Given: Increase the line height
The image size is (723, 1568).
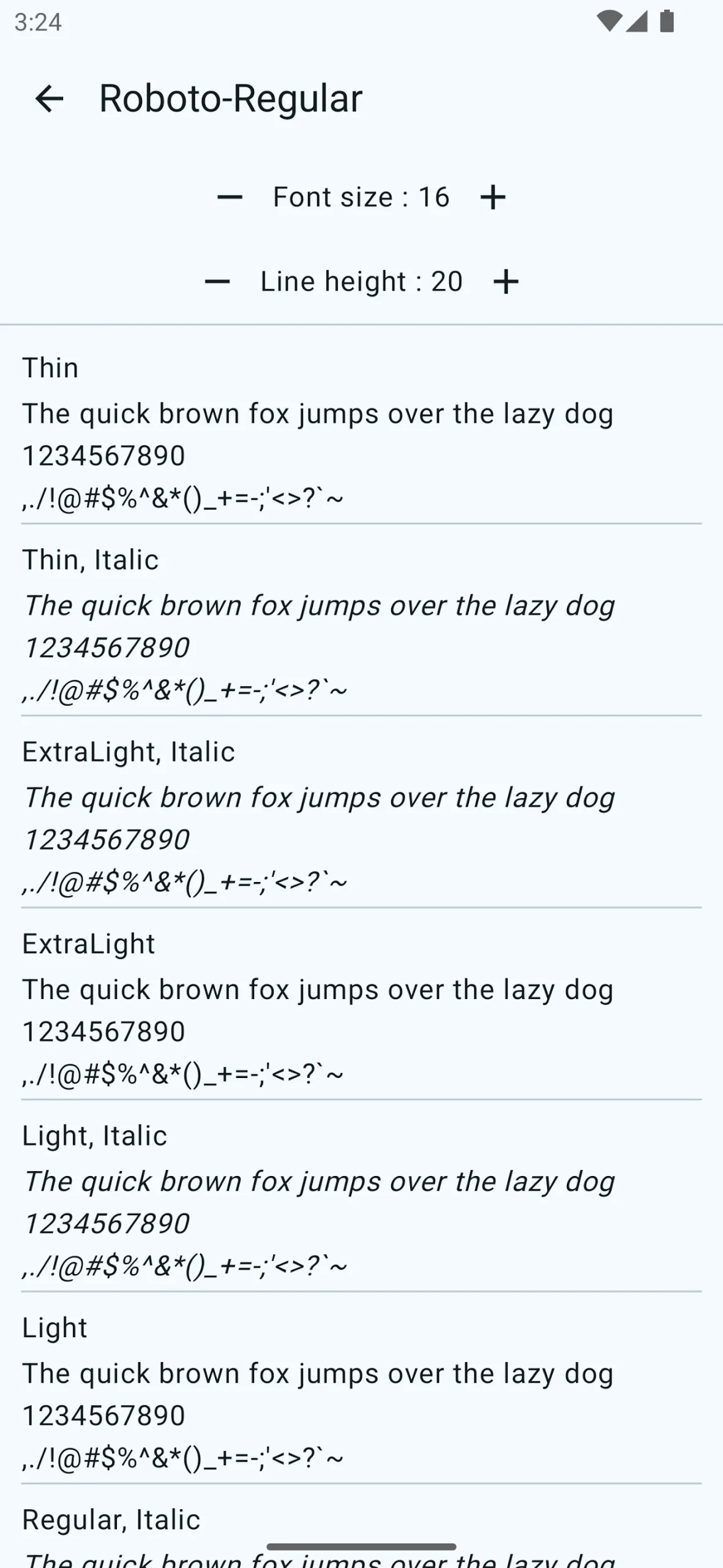Looking at the screenshot, I should (506, 282).
